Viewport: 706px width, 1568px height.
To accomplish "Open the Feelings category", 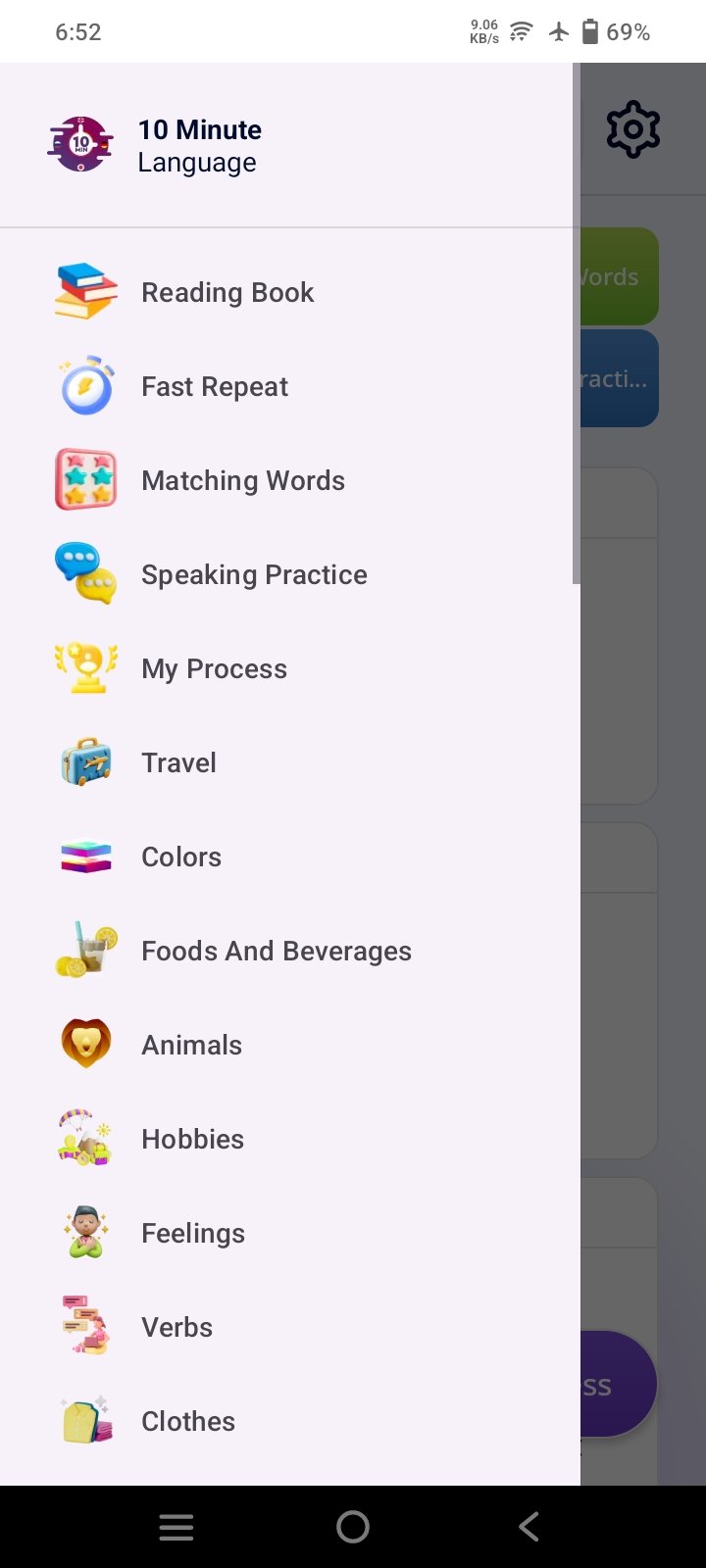I will point(290,1233).
